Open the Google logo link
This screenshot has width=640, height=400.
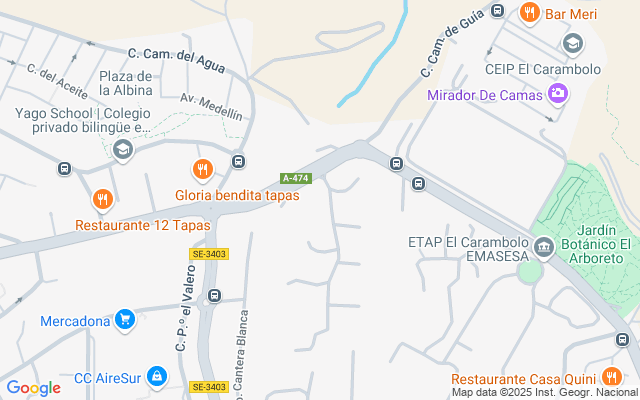33,388
